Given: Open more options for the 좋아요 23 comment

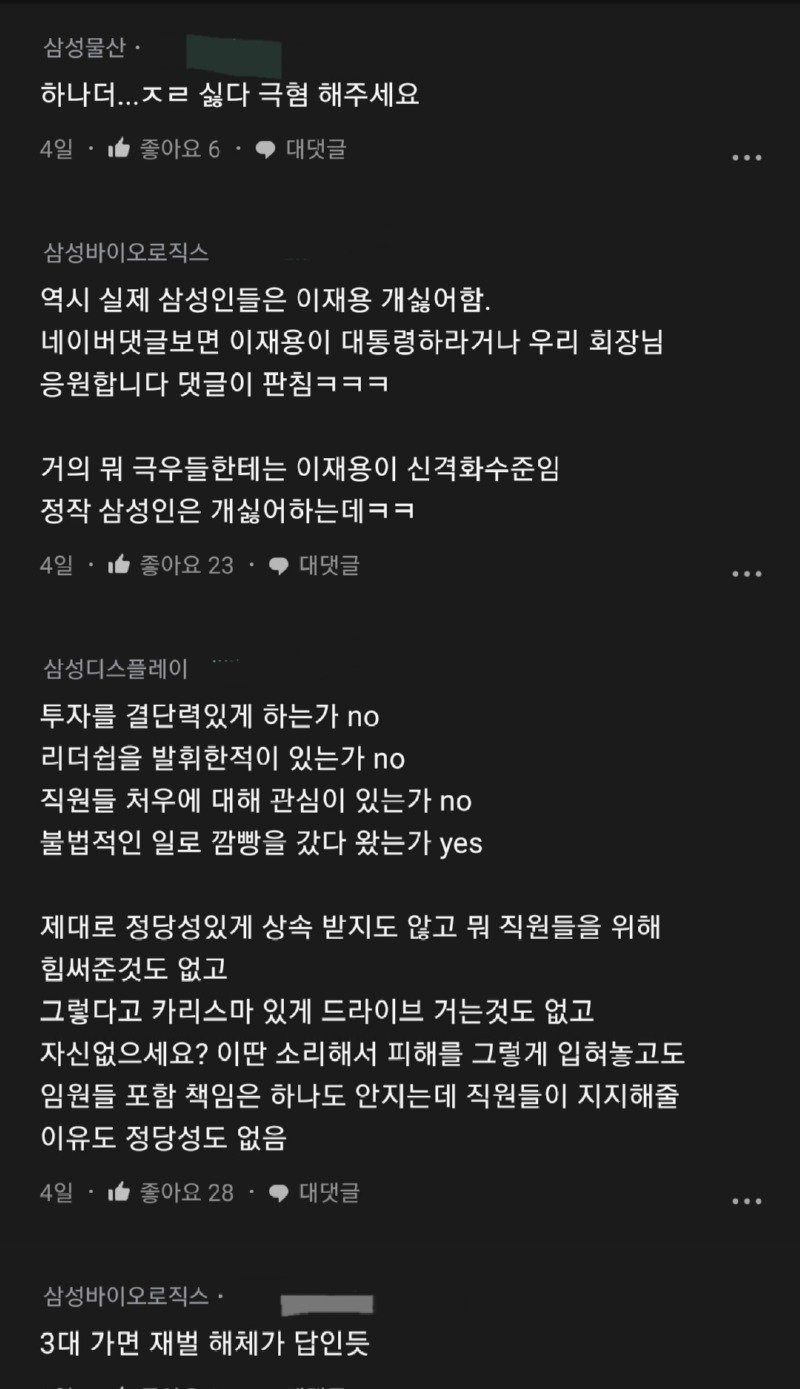Looking at the screenshot, I should pos(747,574).
